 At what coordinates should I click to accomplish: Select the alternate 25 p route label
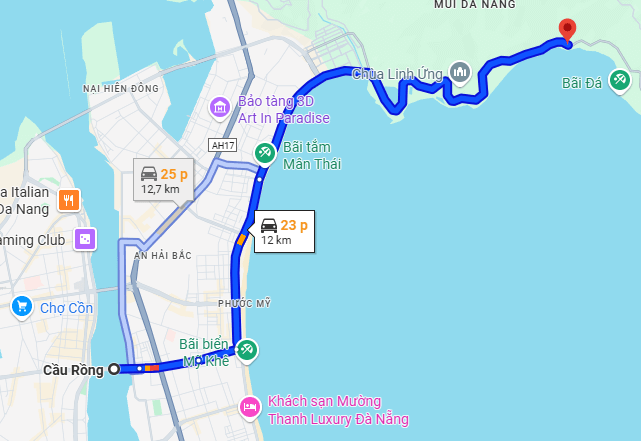tap(161, 179)
